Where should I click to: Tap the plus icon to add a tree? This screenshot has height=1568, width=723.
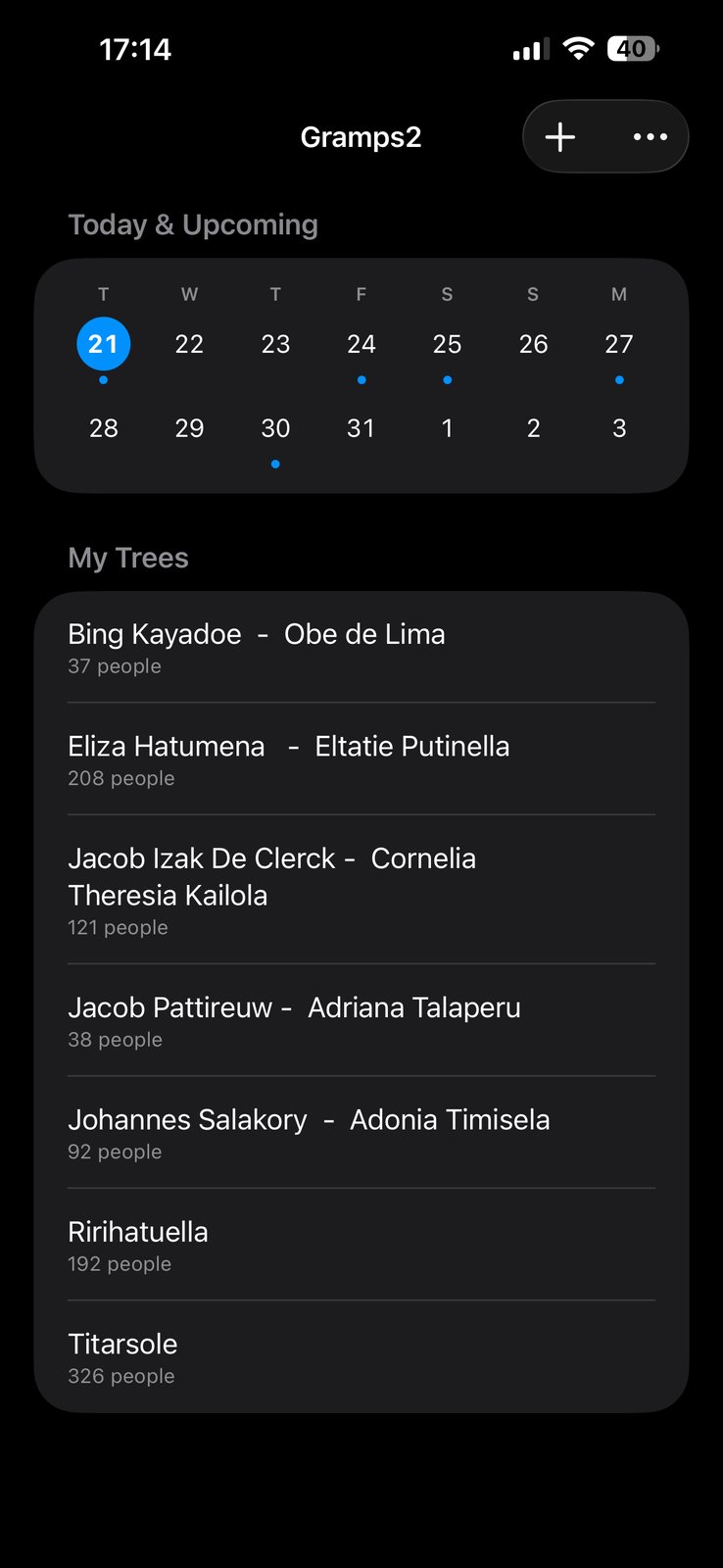560,137
